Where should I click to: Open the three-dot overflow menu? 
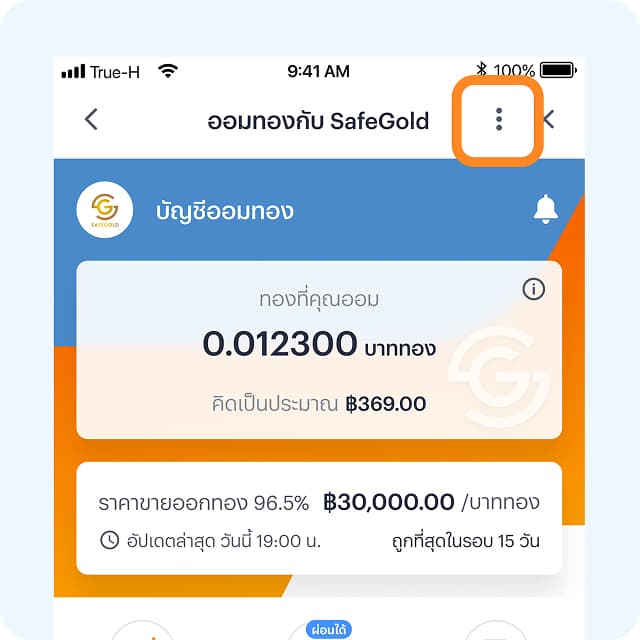coord(498,120)
